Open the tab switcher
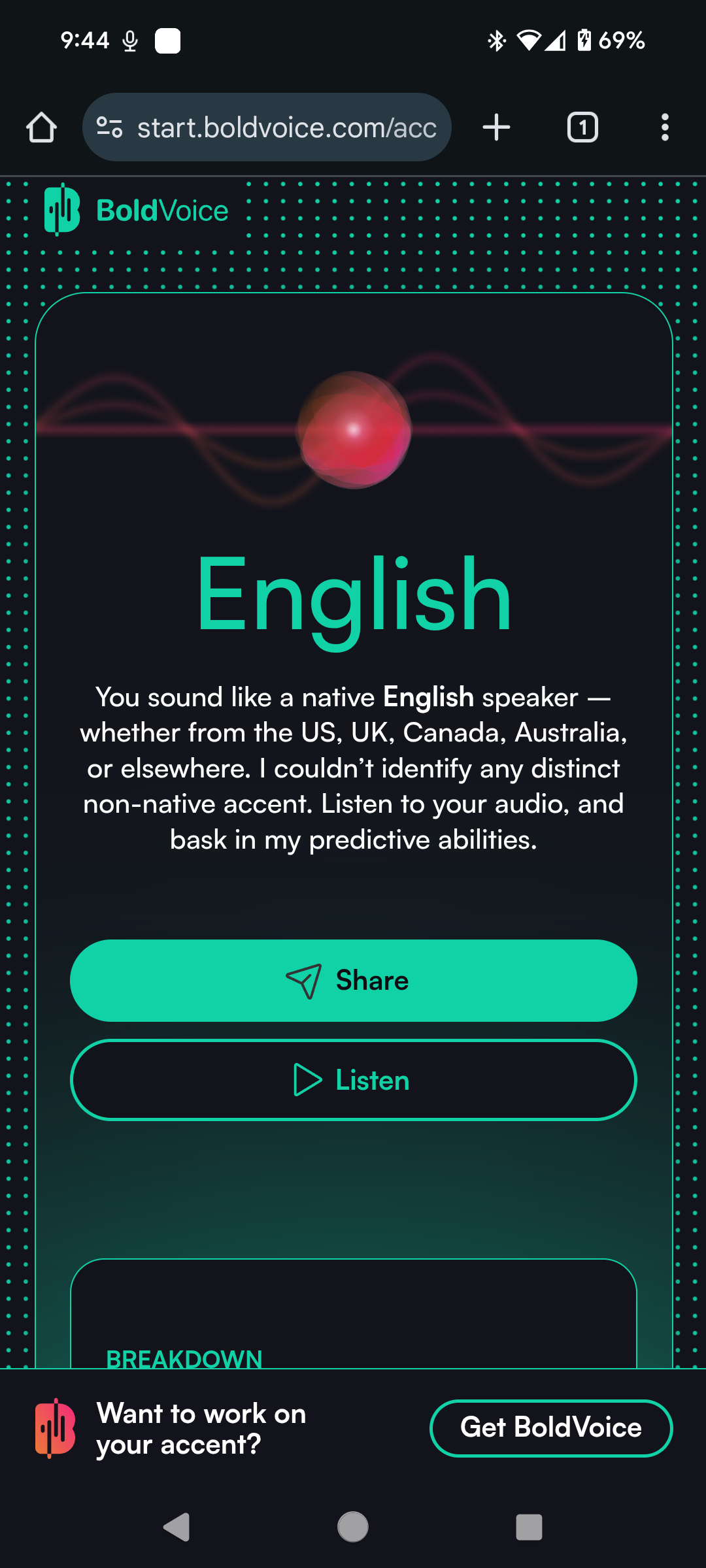The image size is (706, 1568). point(582,127)
